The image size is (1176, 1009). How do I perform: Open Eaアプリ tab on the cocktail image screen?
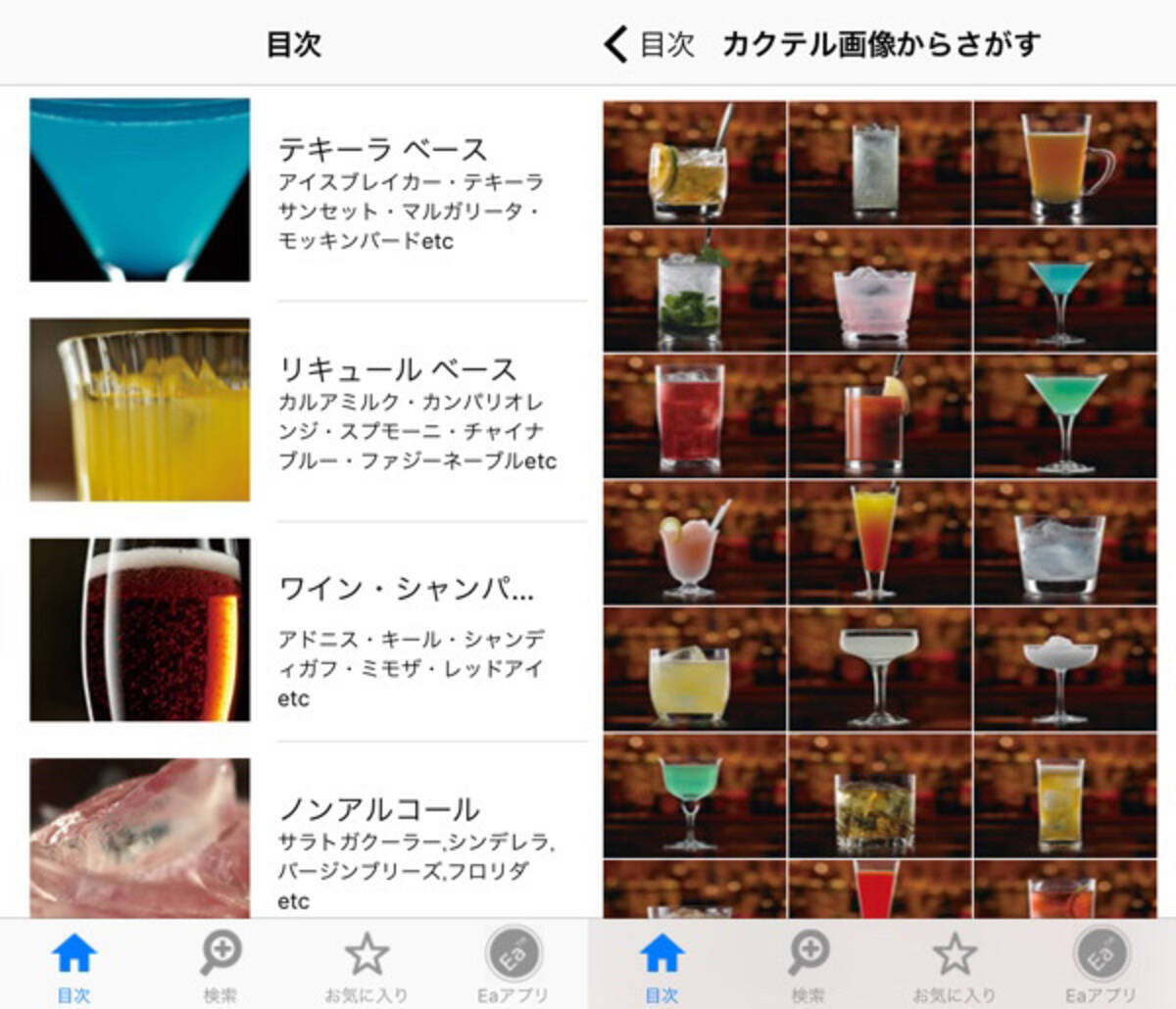1101,966
